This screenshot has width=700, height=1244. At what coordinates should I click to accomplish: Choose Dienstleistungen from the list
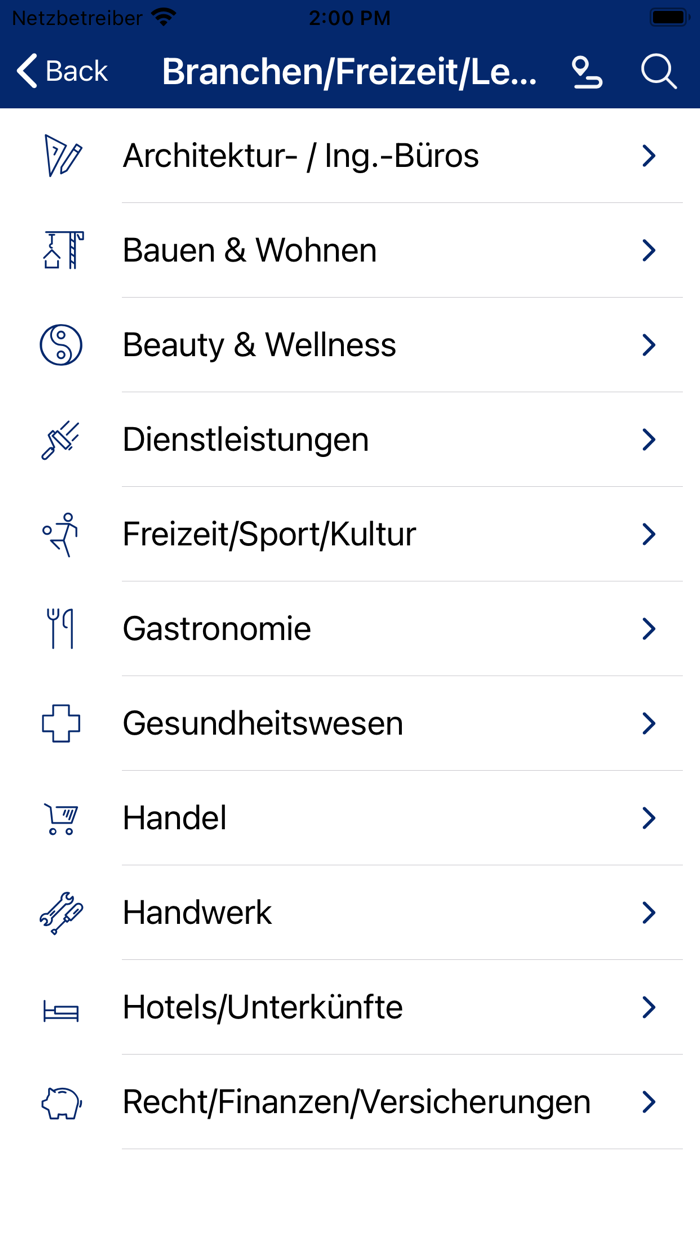point(350,440)
